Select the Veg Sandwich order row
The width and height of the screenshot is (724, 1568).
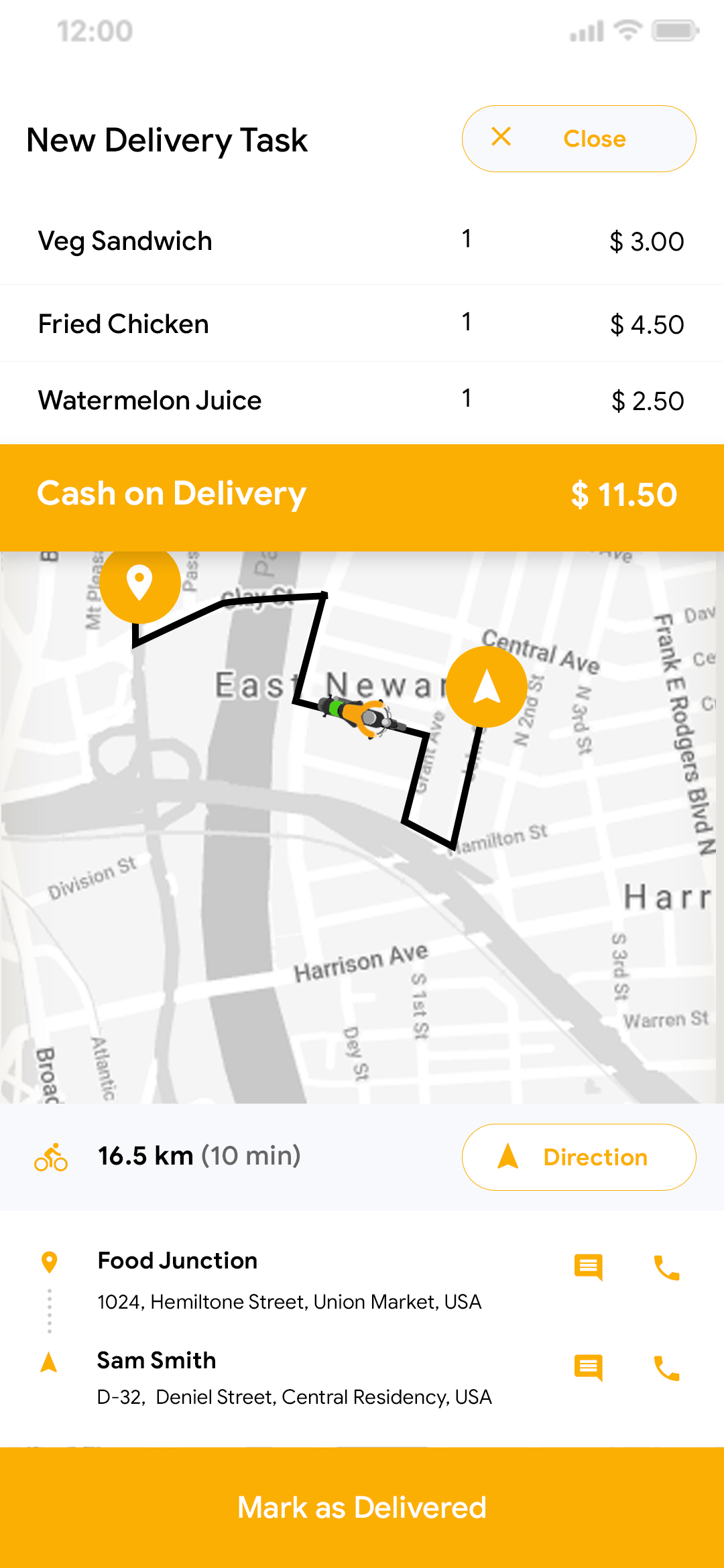(x=362, y=241)
